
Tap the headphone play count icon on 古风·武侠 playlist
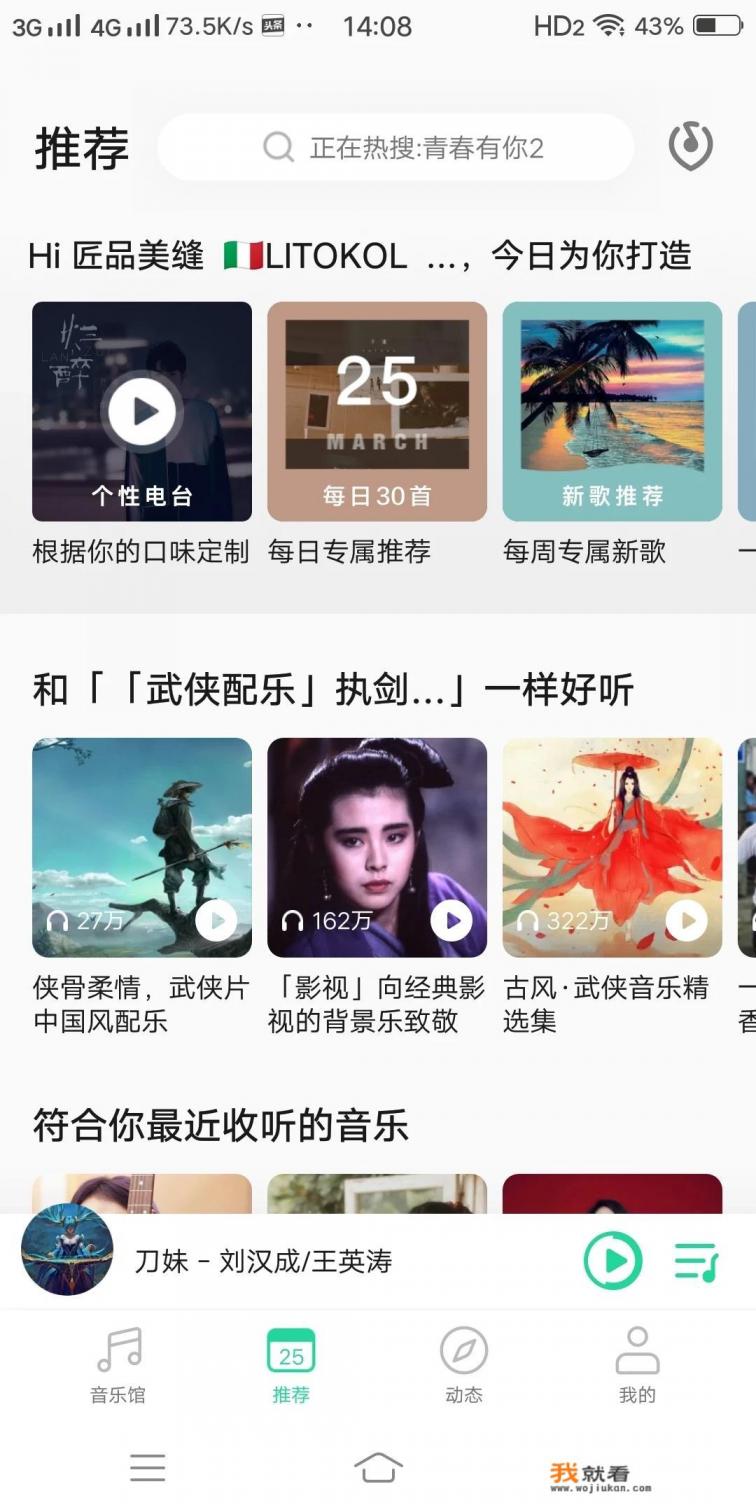pyautogui.click(x=527, y=920)
